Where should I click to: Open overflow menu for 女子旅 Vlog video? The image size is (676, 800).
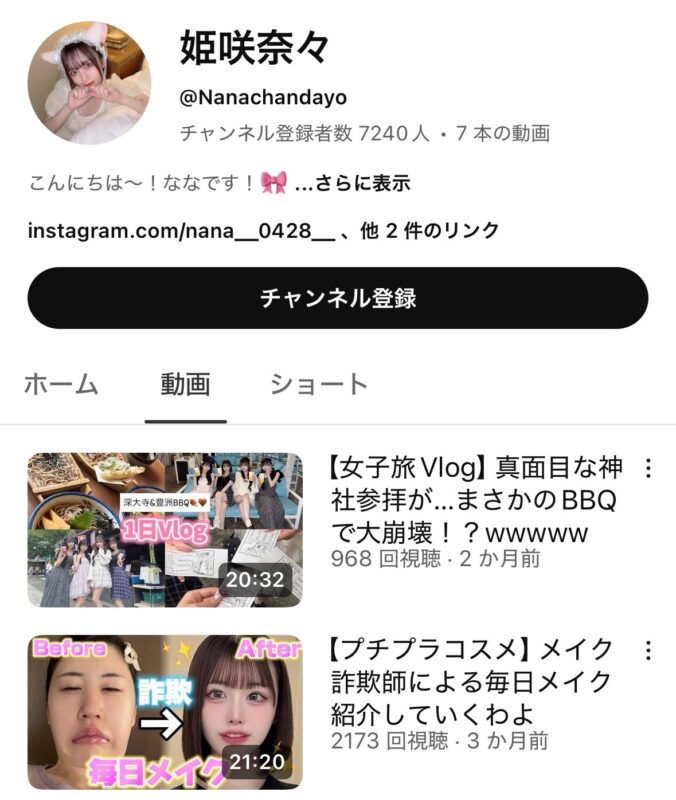(x=648, y=468)
